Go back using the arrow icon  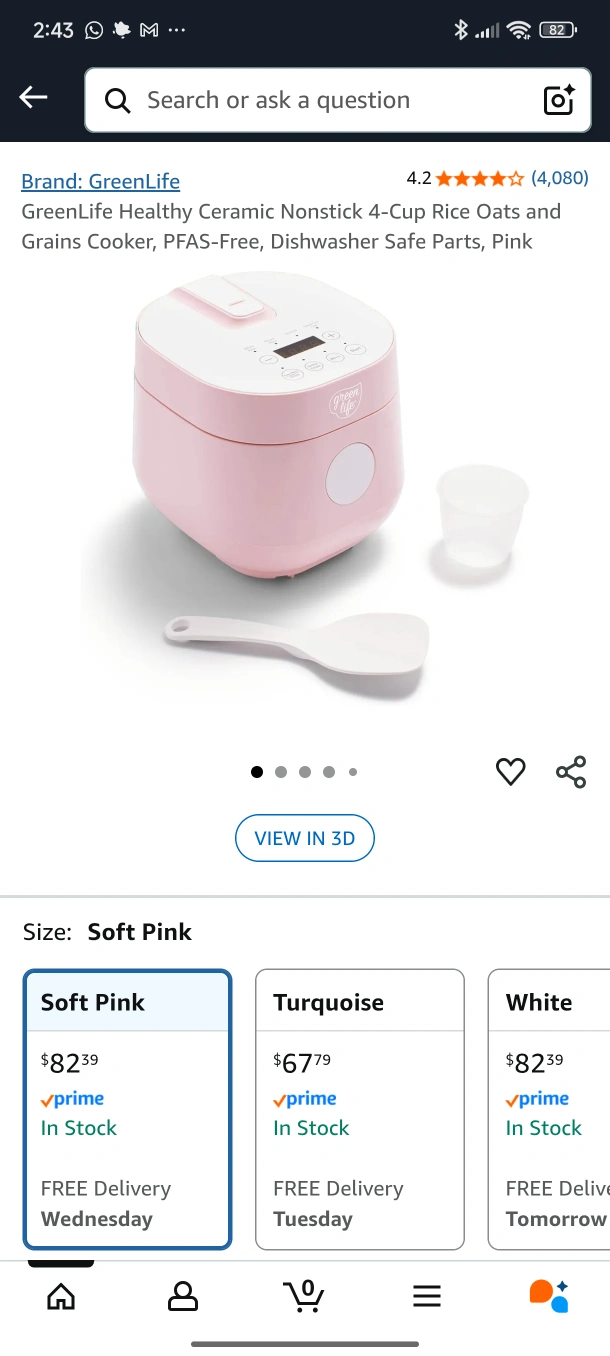[33, 97]
